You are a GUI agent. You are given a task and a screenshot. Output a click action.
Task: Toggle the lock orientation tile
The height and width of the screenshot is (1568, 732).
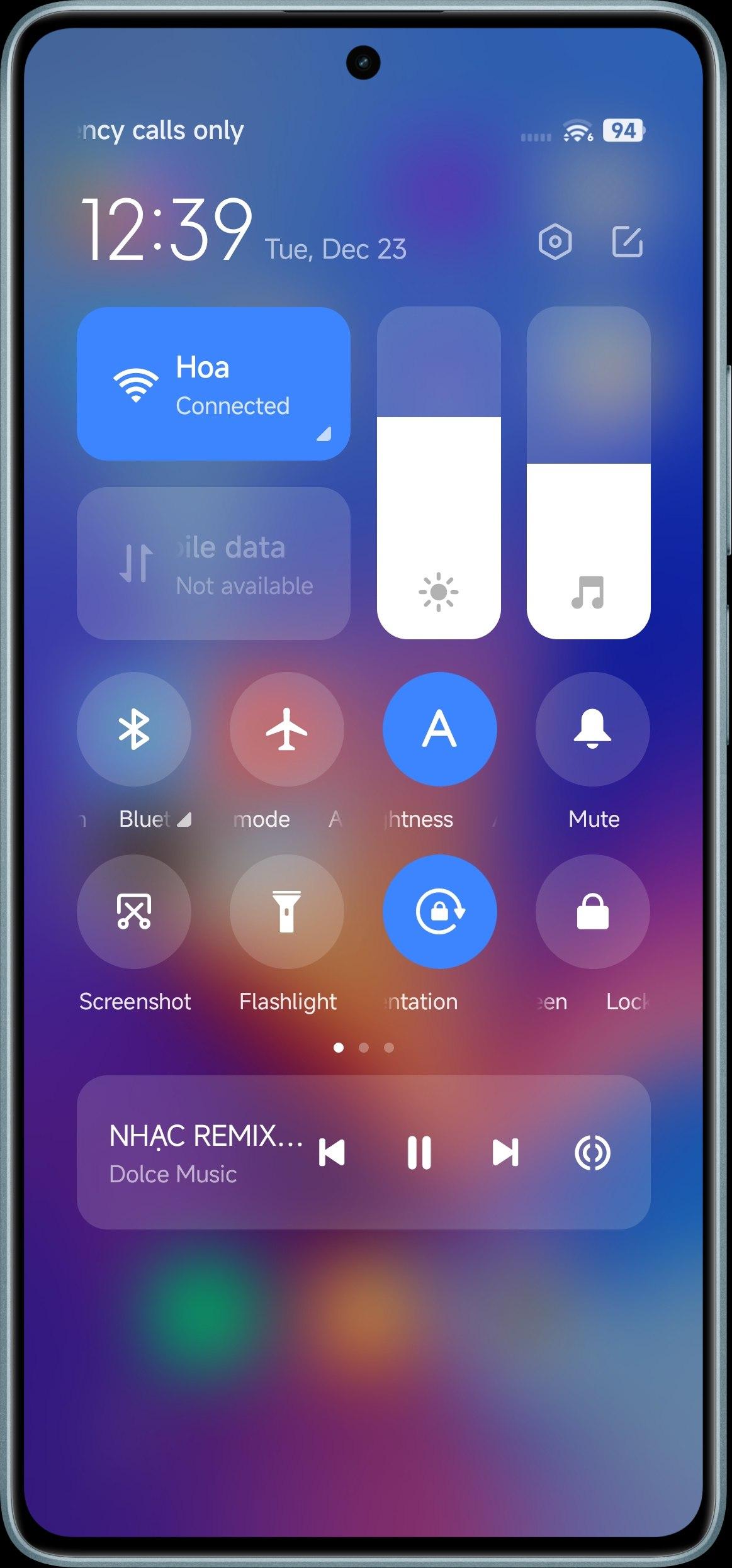pyautogui.click(x=439, y=912)
